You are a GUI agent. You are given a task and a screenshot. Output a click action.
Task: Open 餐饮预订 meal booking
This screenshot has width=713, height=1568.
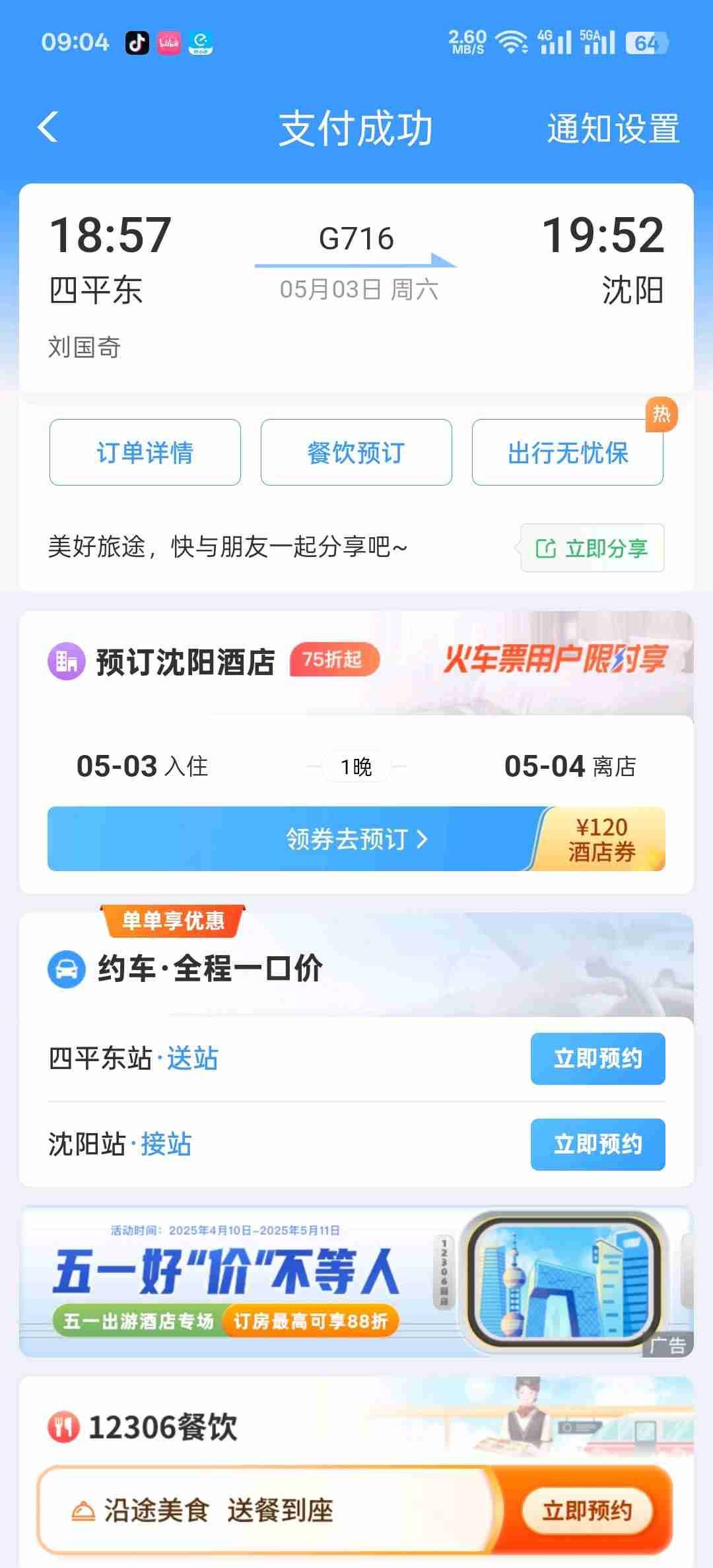coord(356,453)
